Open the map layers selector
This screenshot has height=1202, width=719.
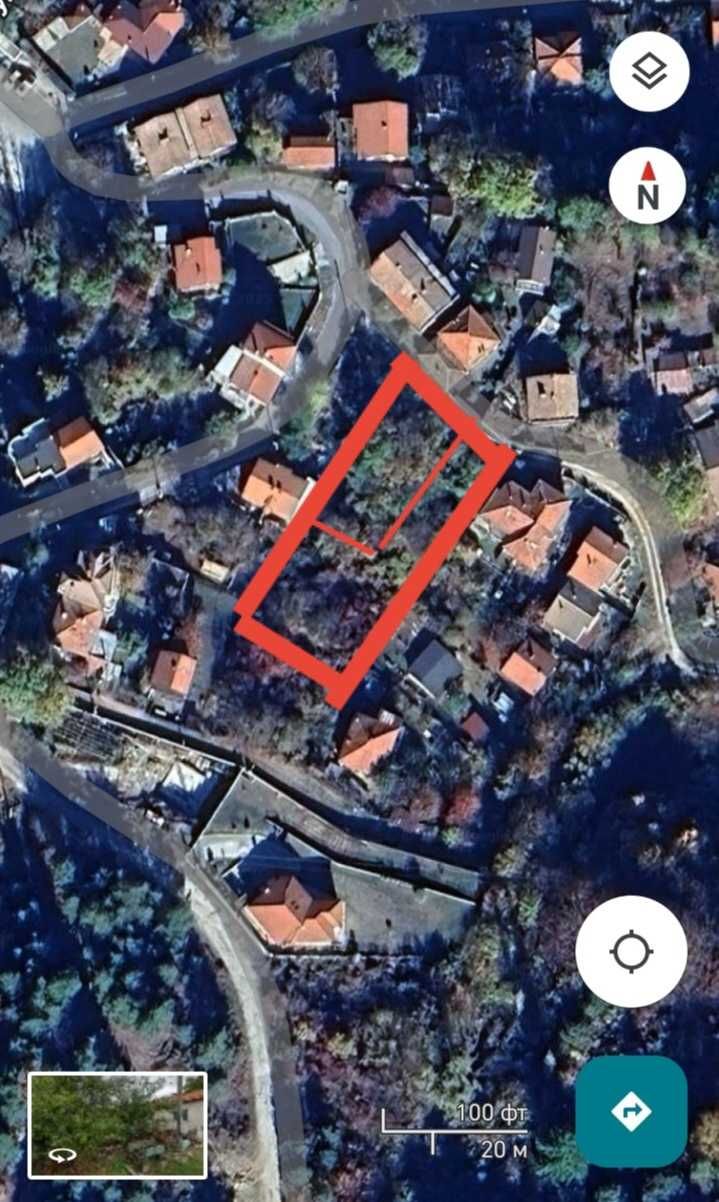click(649, 71)
